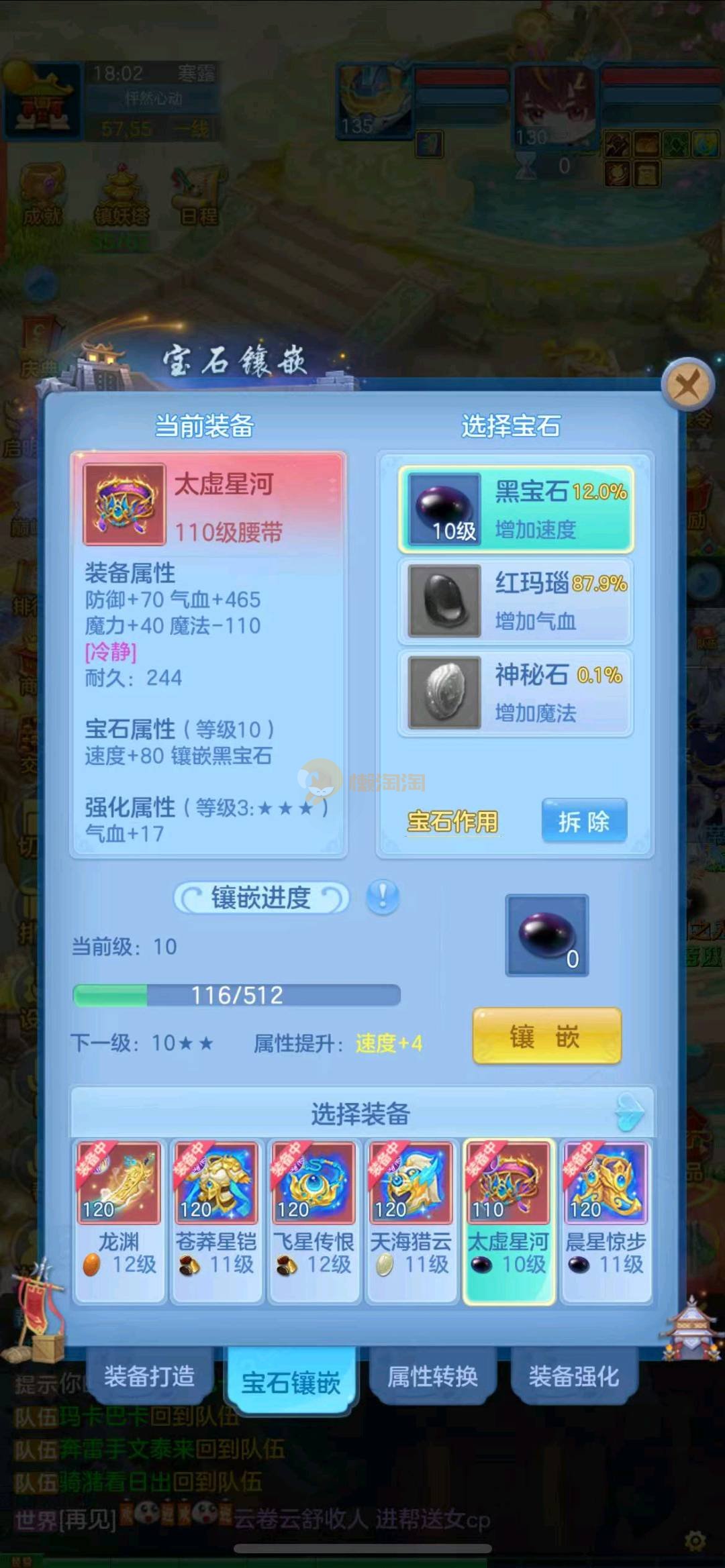Switch to the 属性转换 tab

(432, 1377)
